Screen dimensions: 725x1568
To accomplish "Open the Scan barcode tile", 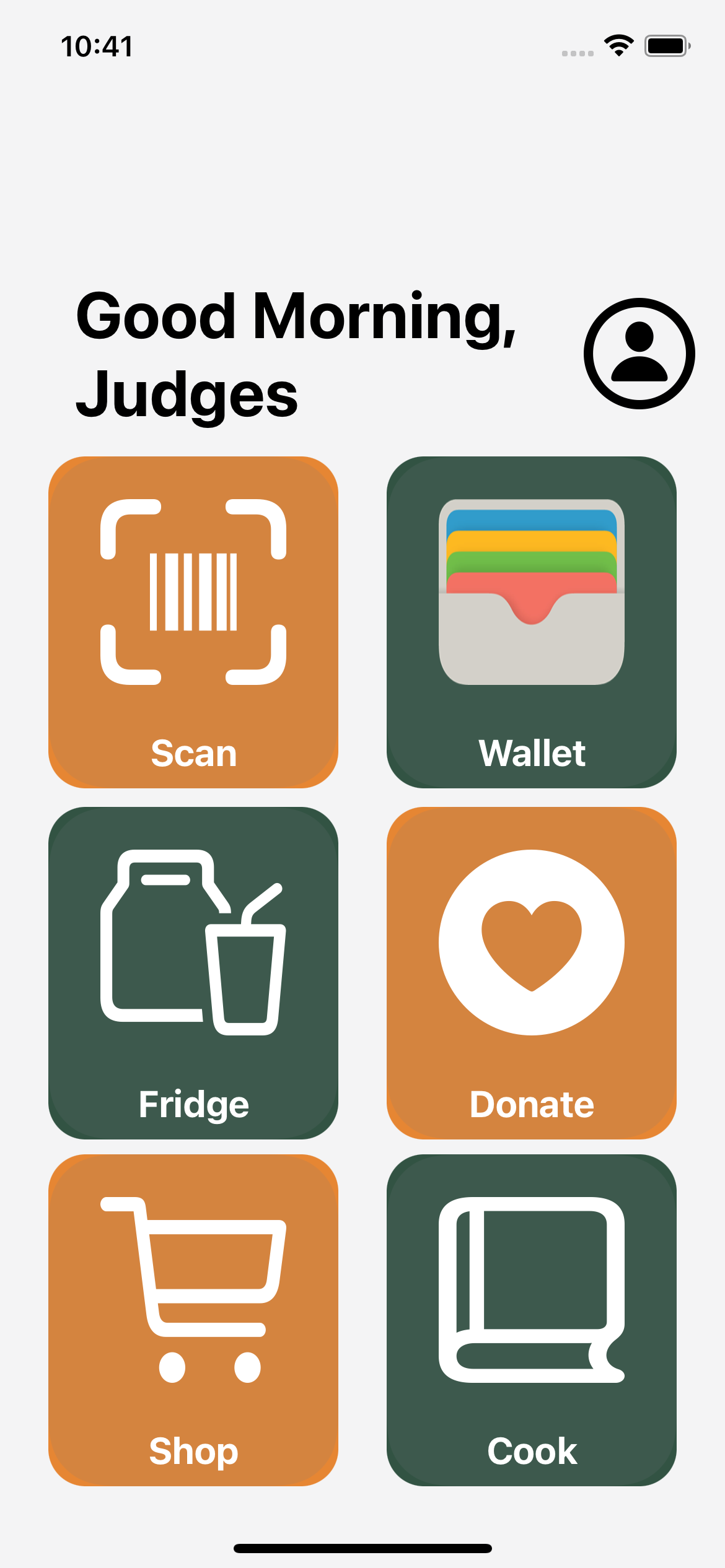I will tap(193, 622).
